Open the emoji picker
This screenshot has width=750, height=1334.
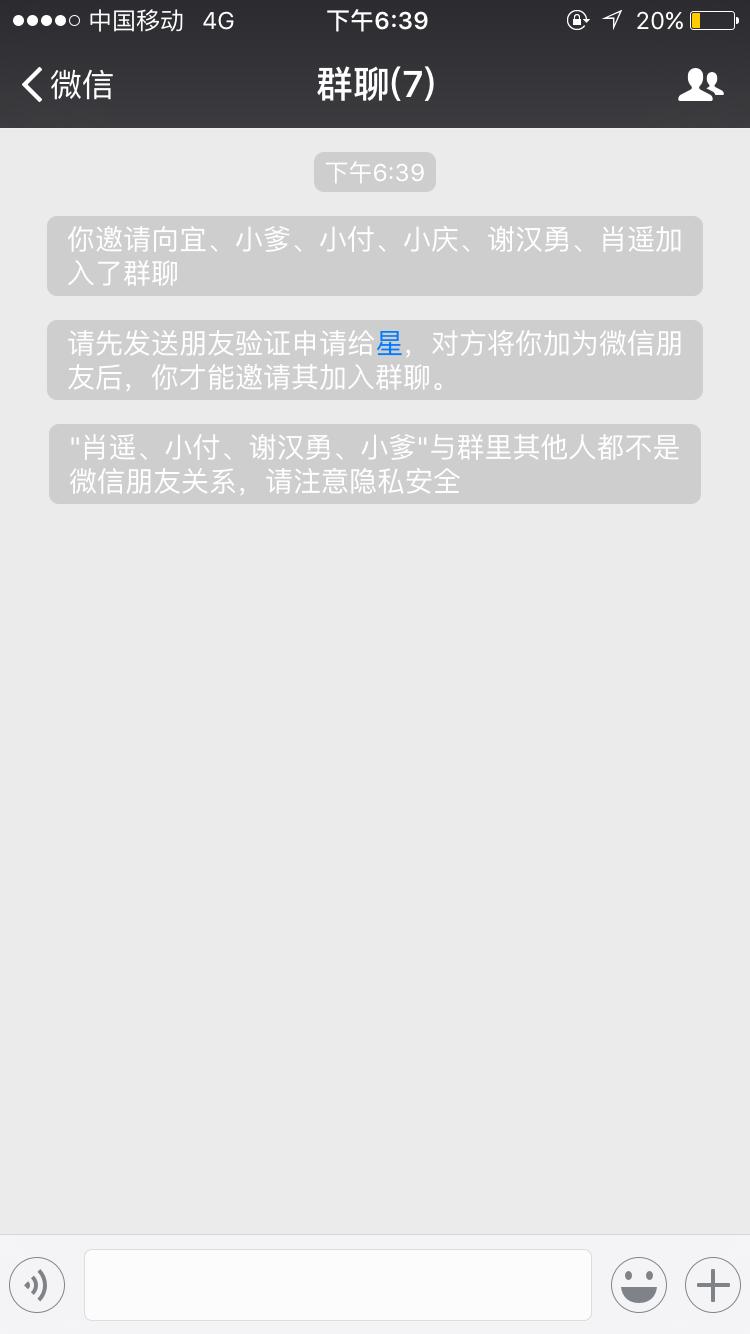638,1284
